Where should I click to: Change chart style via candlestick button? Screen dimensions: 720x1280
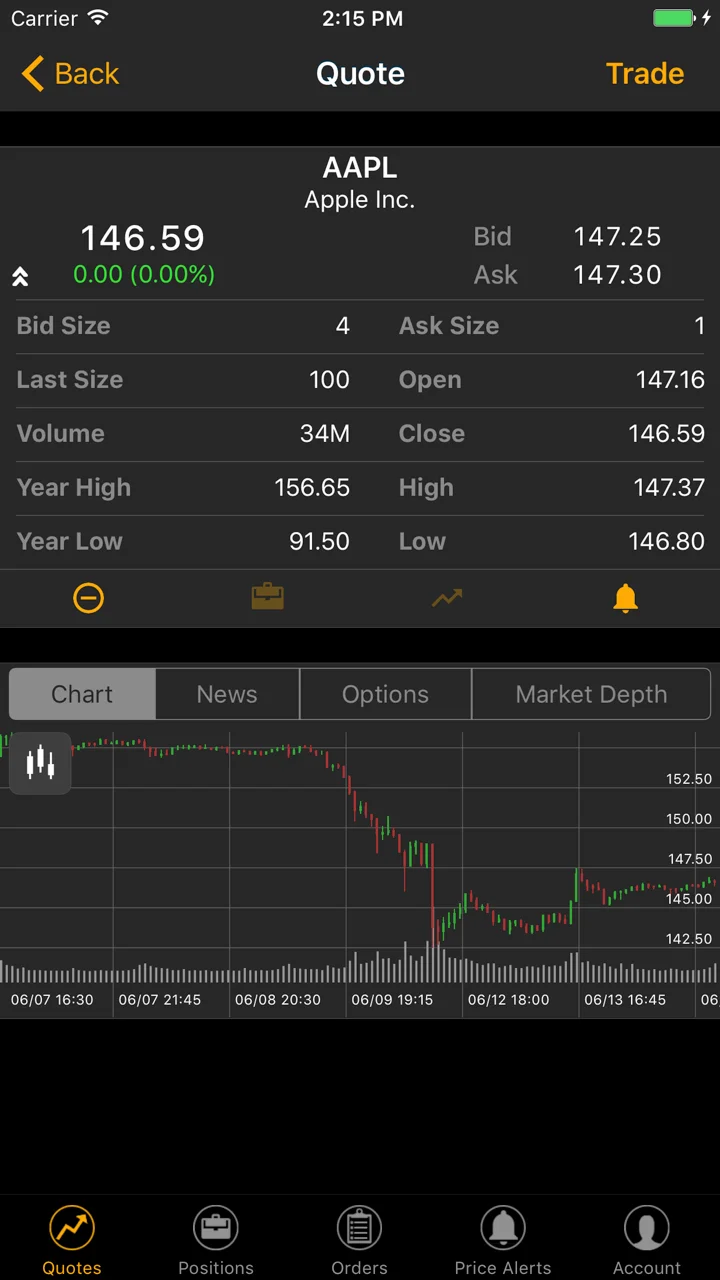pos(40,762)
